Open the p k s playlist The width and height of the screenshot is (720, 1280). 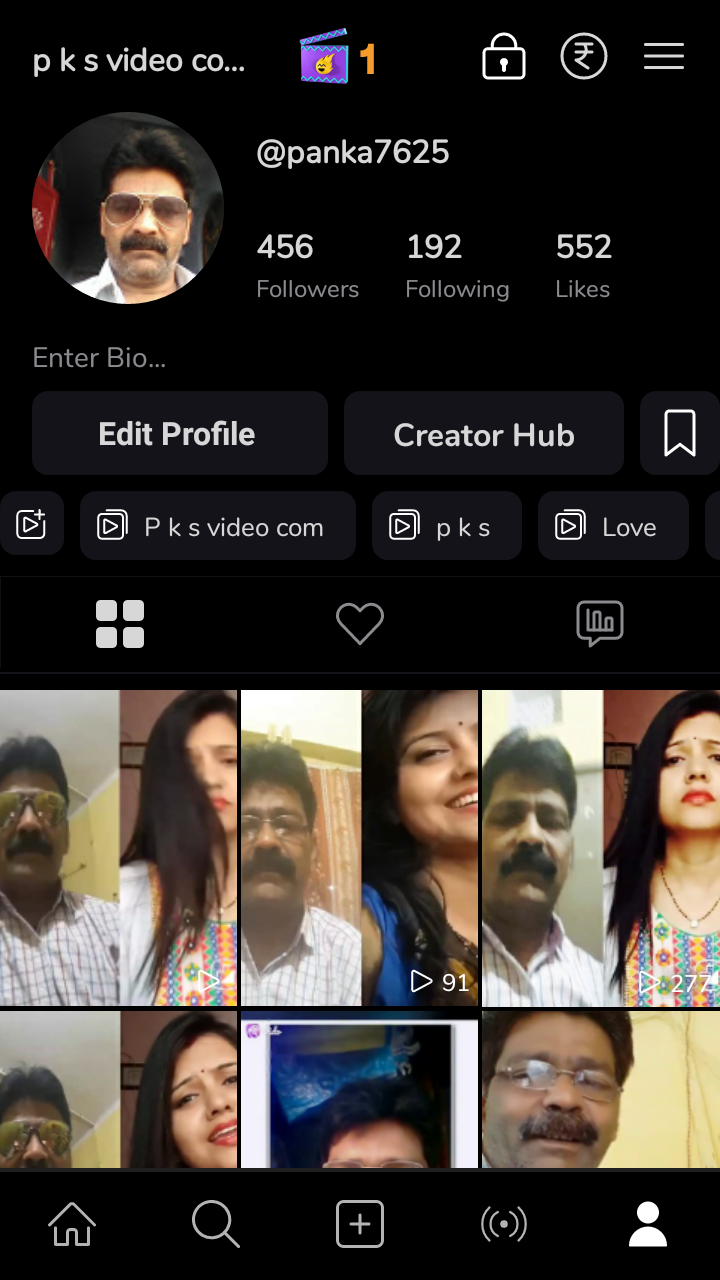(x=446, y=526)
